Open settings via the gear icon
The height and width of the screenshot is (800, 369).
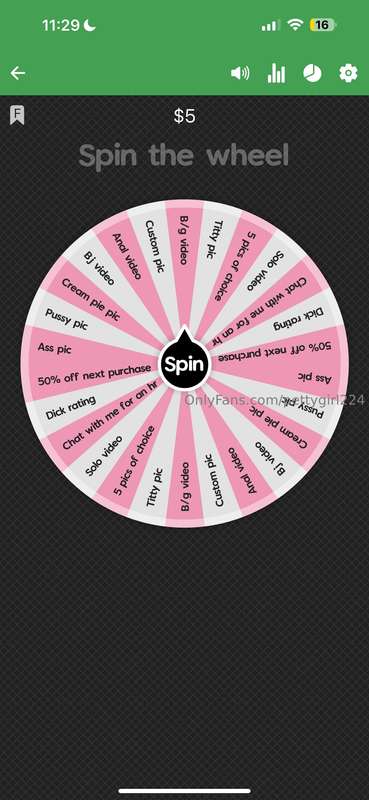[x=348, y=73]
